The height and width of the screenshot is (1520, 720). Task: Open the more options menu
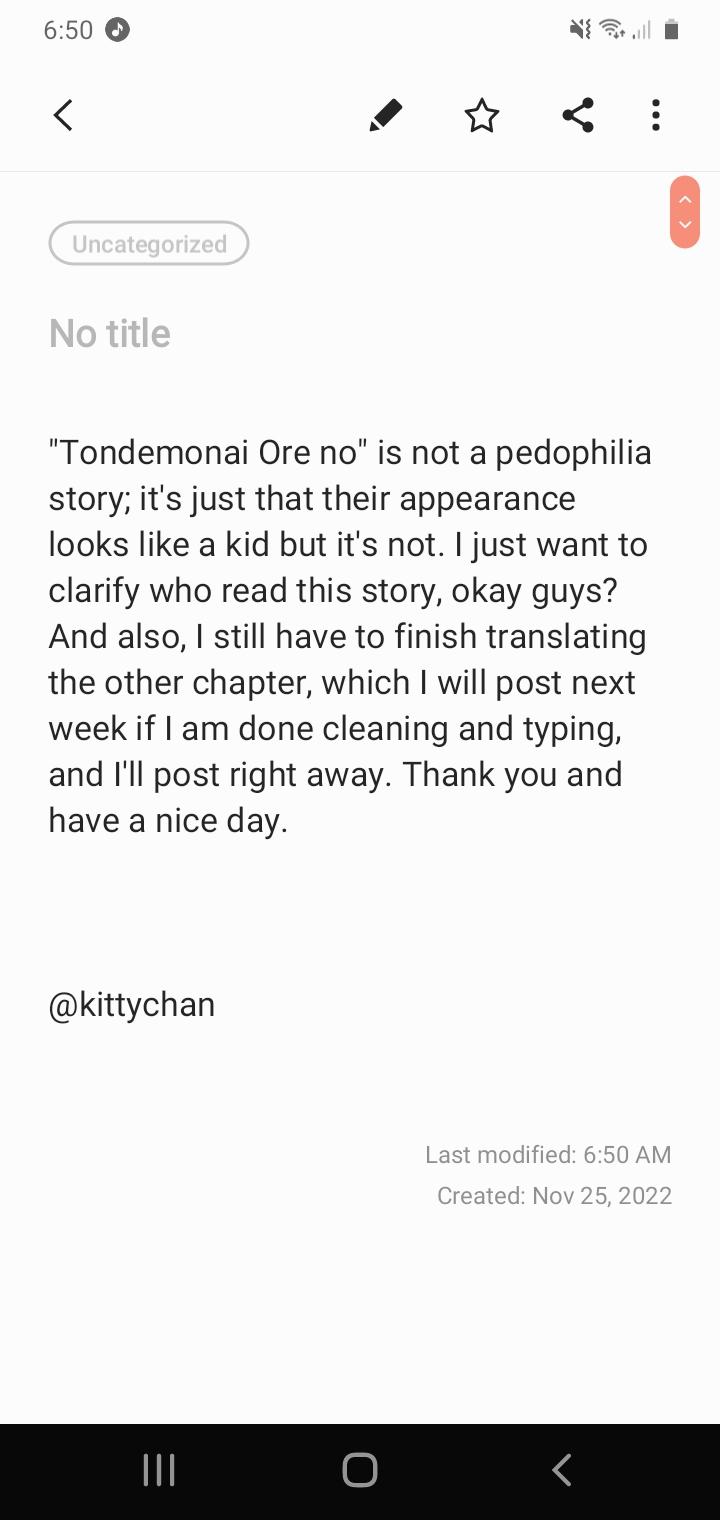(x=655, y=116)
